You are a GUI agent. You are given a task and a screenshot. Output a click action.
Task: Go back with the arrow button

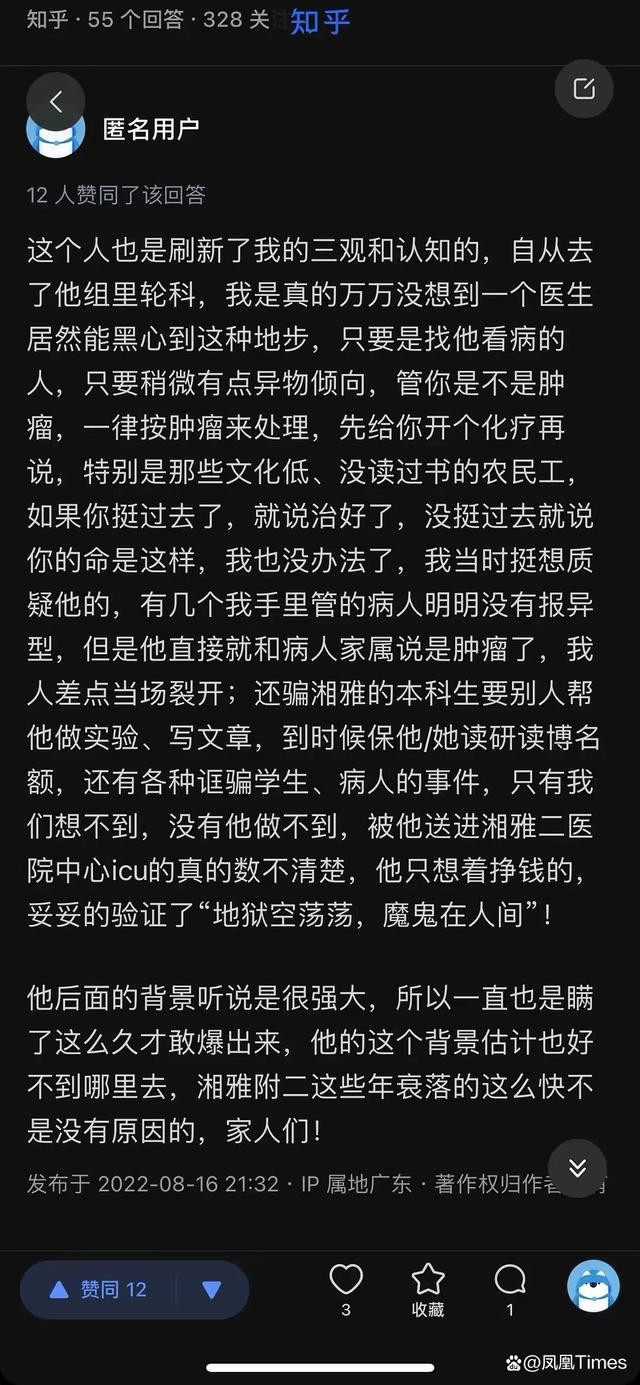point(56,101)
